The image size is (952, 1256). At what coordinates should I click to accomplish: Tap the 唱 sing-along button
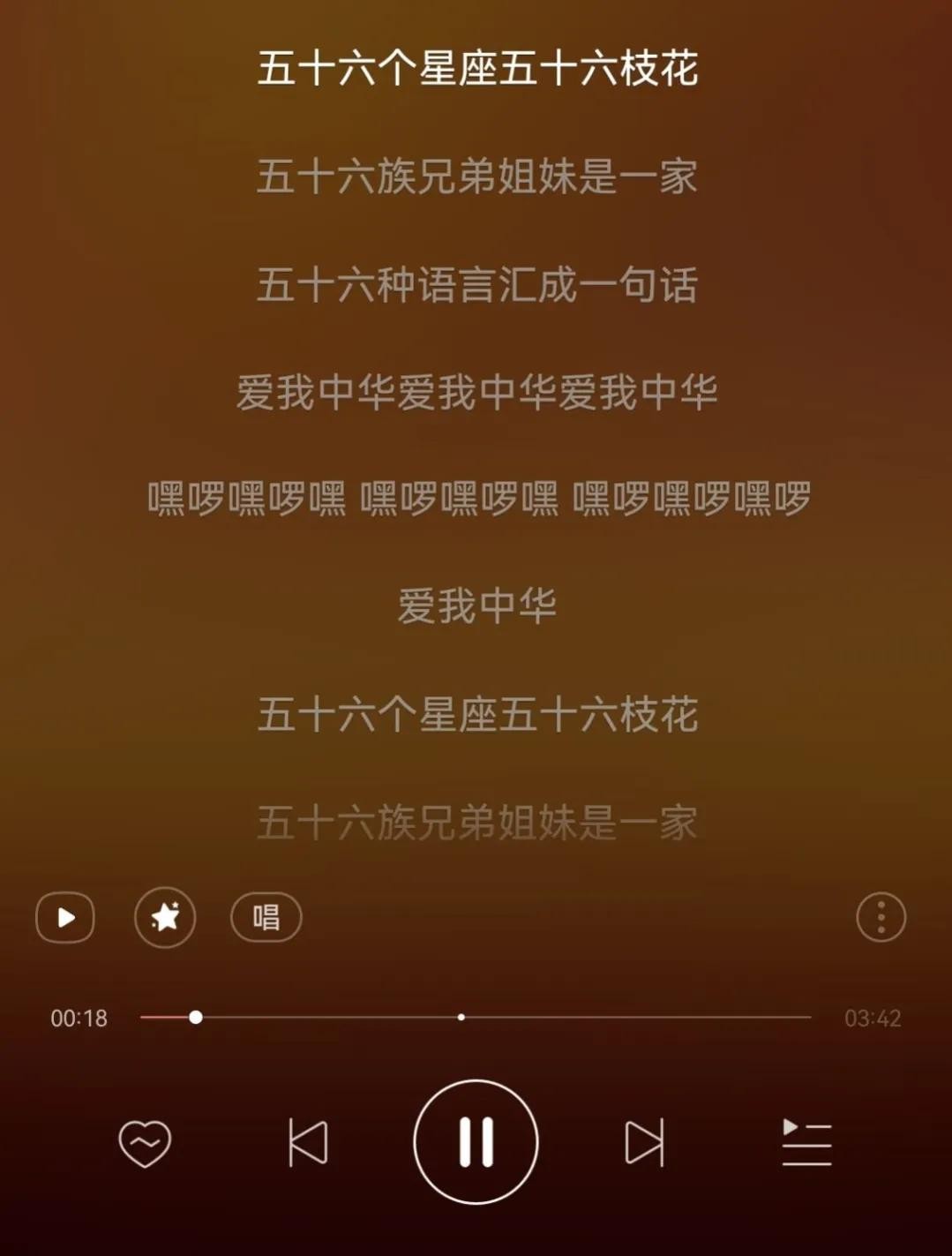point(266,918)
